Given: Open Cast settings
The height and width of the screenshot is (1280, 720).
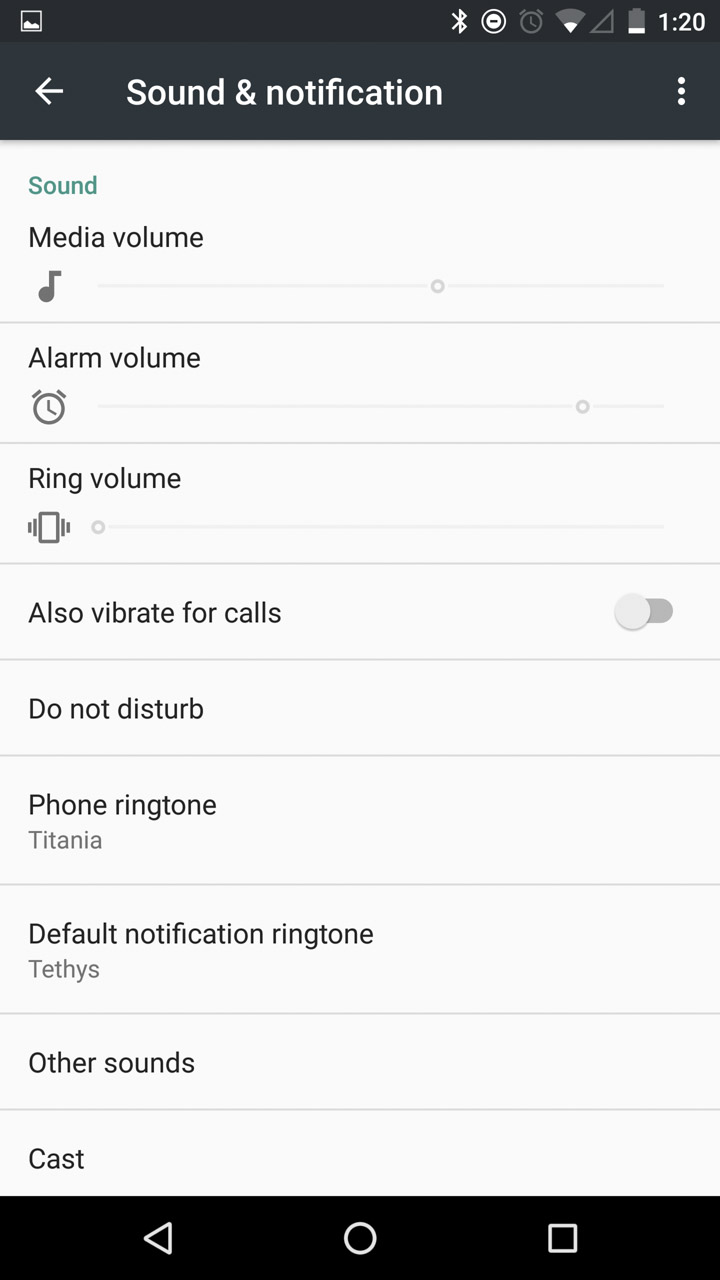Looking at the screenshot, I should [x=360, y=1154].
